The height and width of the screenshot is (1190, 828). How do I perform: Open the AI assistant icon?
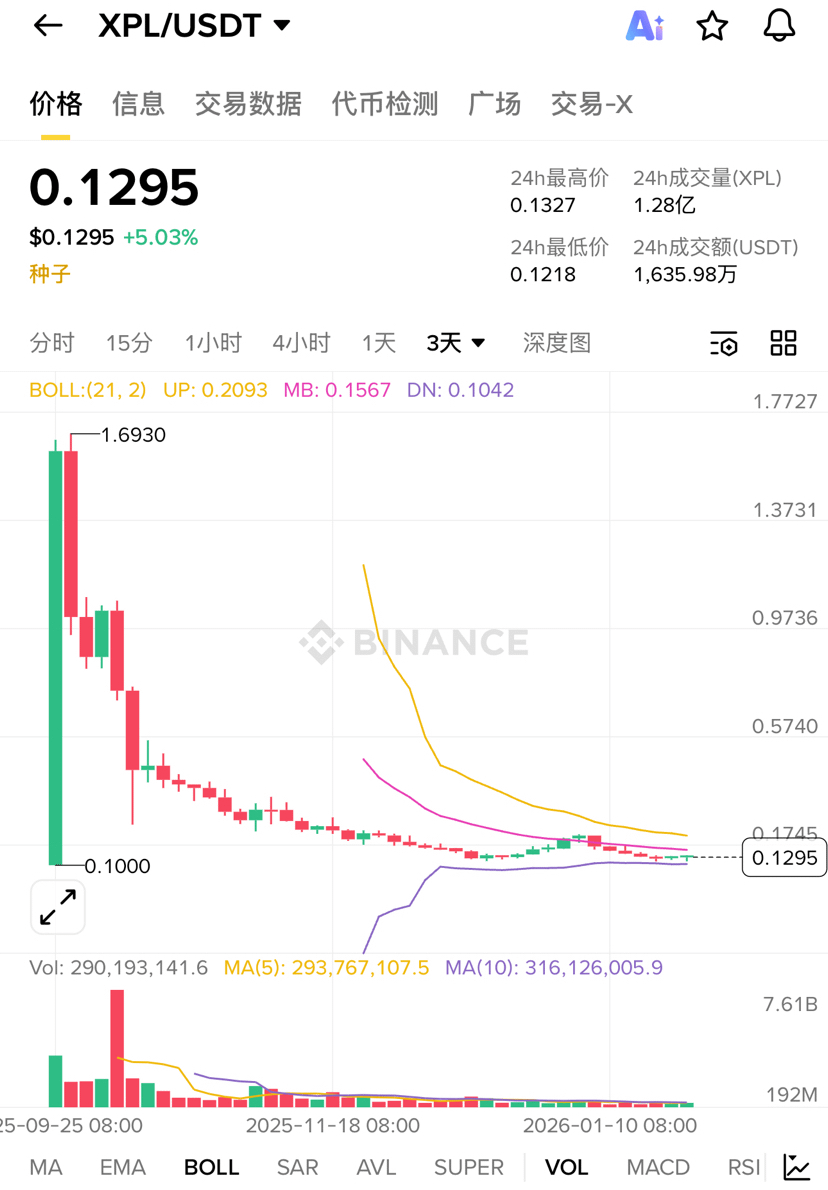coord(645,26)
